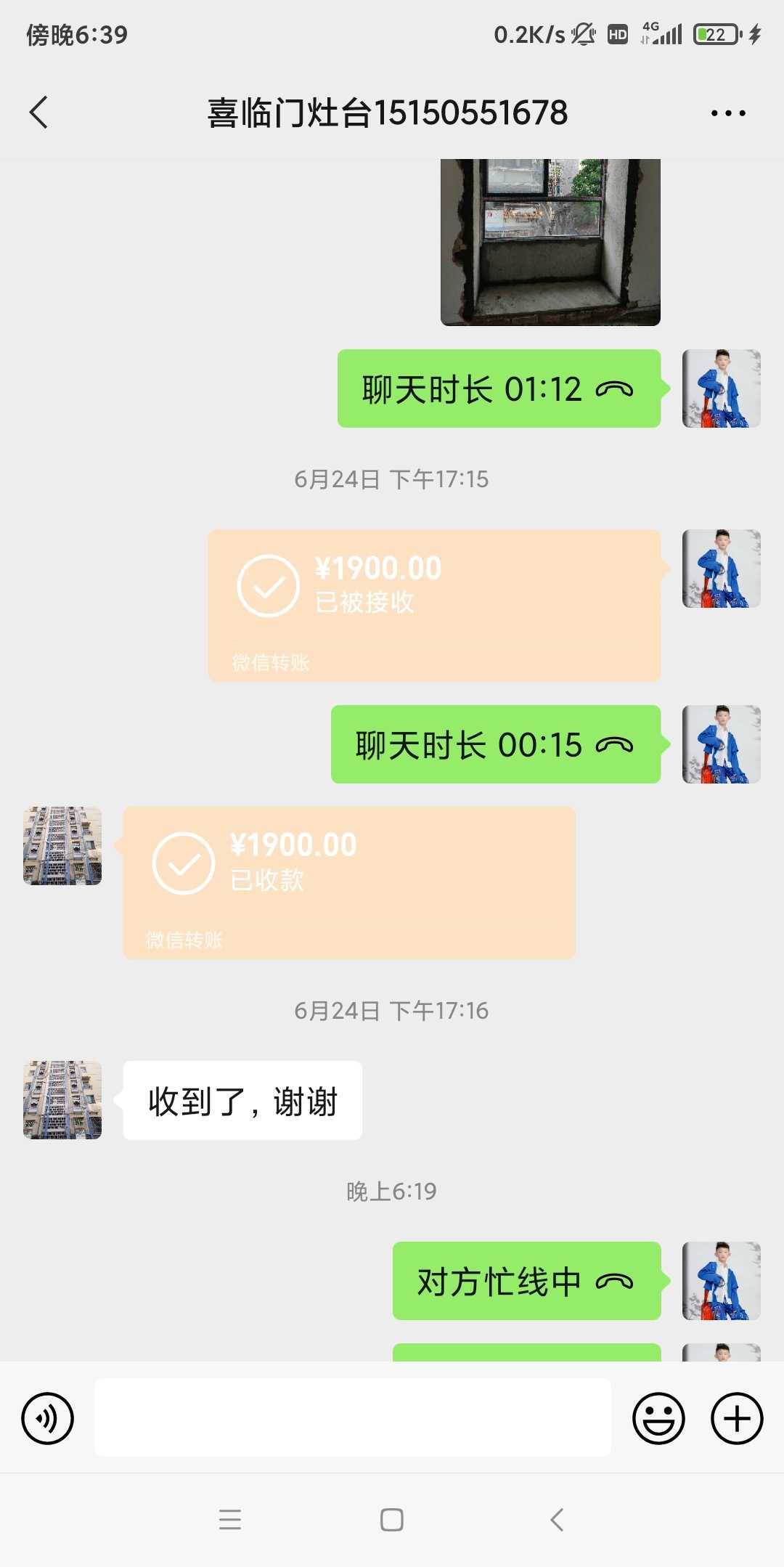Image resolution: width=784 pixels, height=1567 pixels.
Task: Tap the 聊天时长 00:15 call record
Action: (496, 745)
